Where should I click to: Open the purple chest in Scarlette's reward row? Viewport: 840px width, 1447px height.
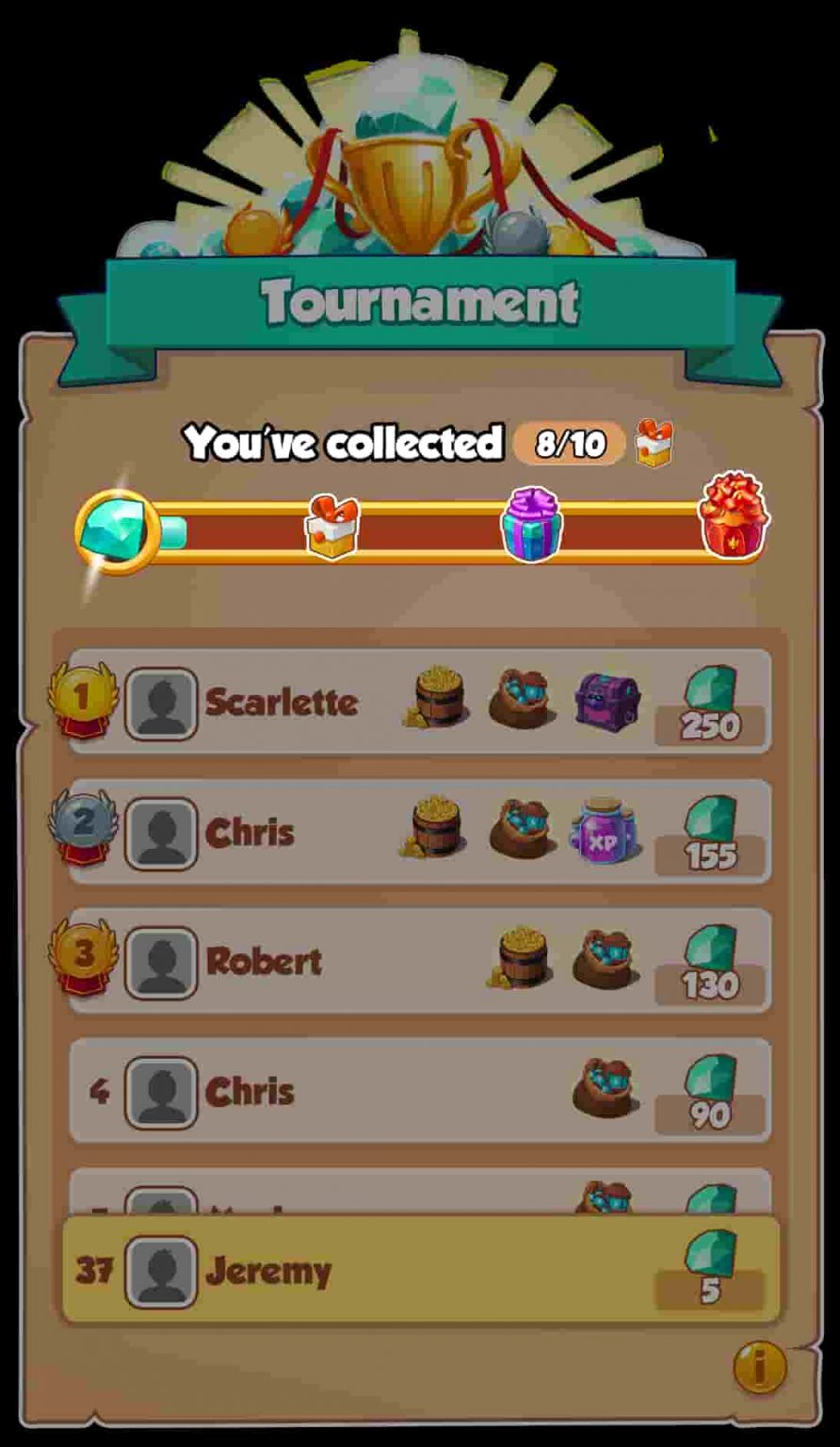tap(607, 699)
